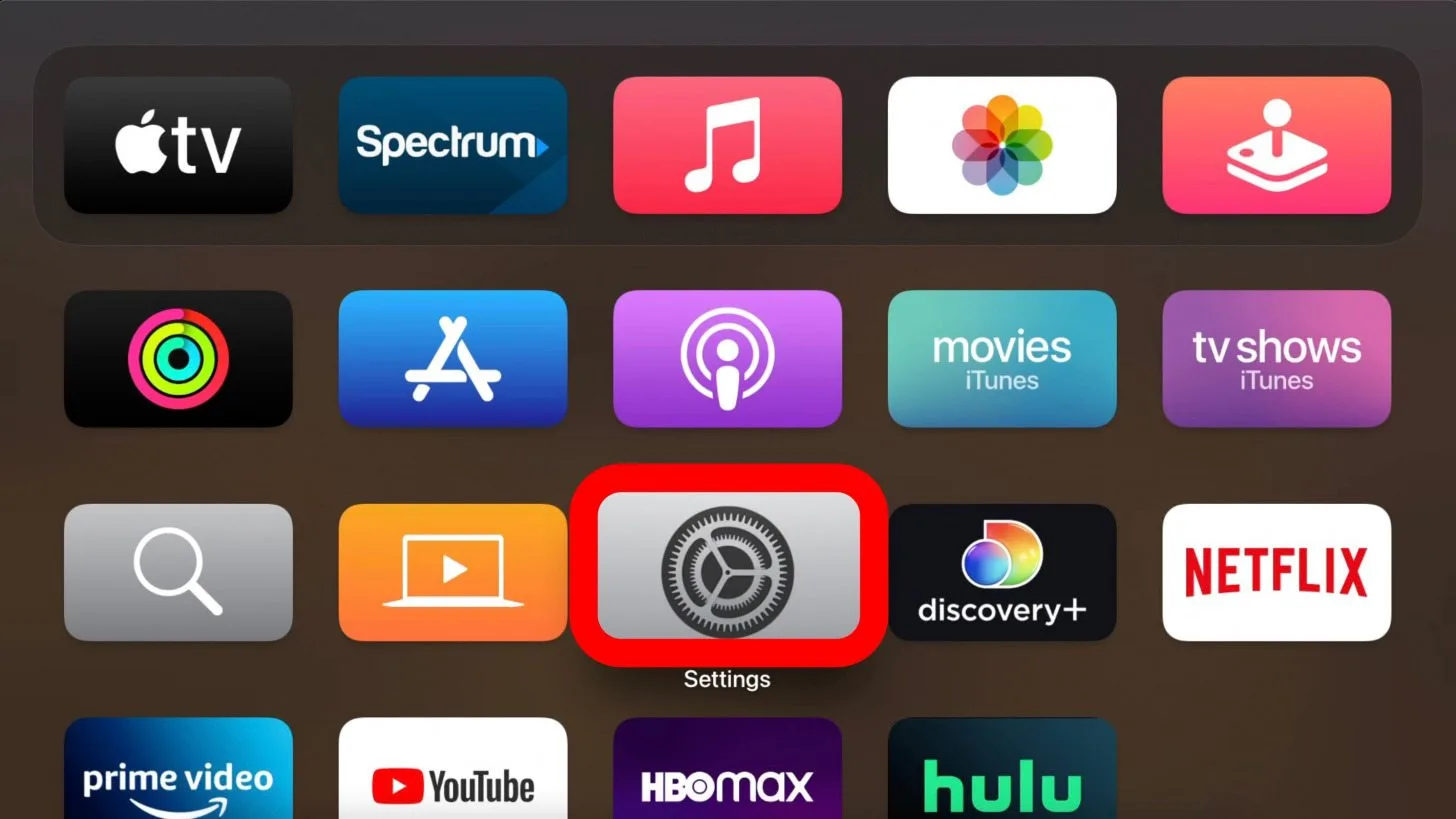Open the App Store
The image size is (1456, 819).
click(452, 358)
